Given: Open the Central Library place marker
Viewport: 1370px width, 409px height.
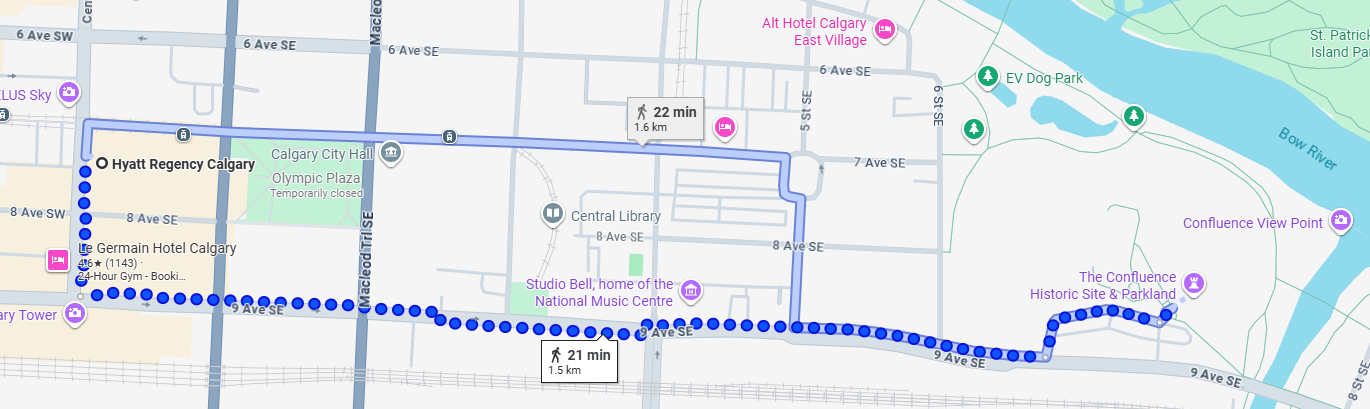Looking at the screenshot, I should pyautogui.click(x=552, y=214).
